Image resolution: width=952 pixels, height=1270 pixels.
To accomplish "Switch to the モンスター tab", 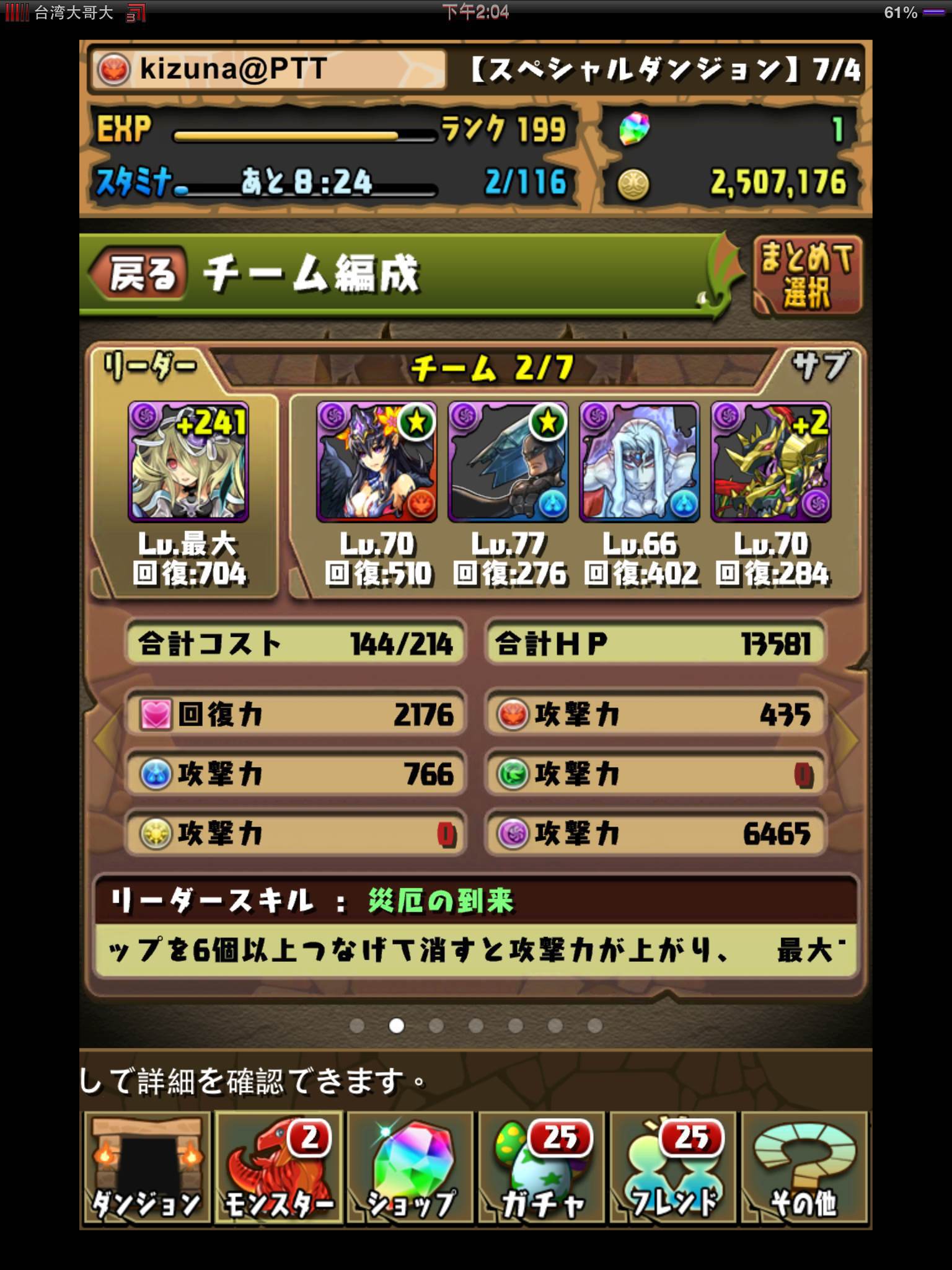I will tap(279, 1168).
